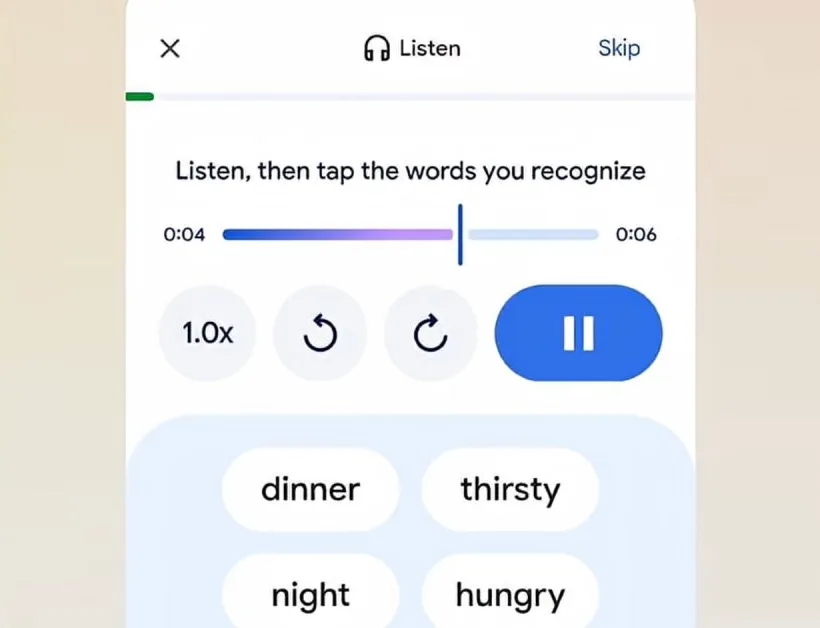Pause the audio playback
820x628 pixels.
tap(578, 333)
